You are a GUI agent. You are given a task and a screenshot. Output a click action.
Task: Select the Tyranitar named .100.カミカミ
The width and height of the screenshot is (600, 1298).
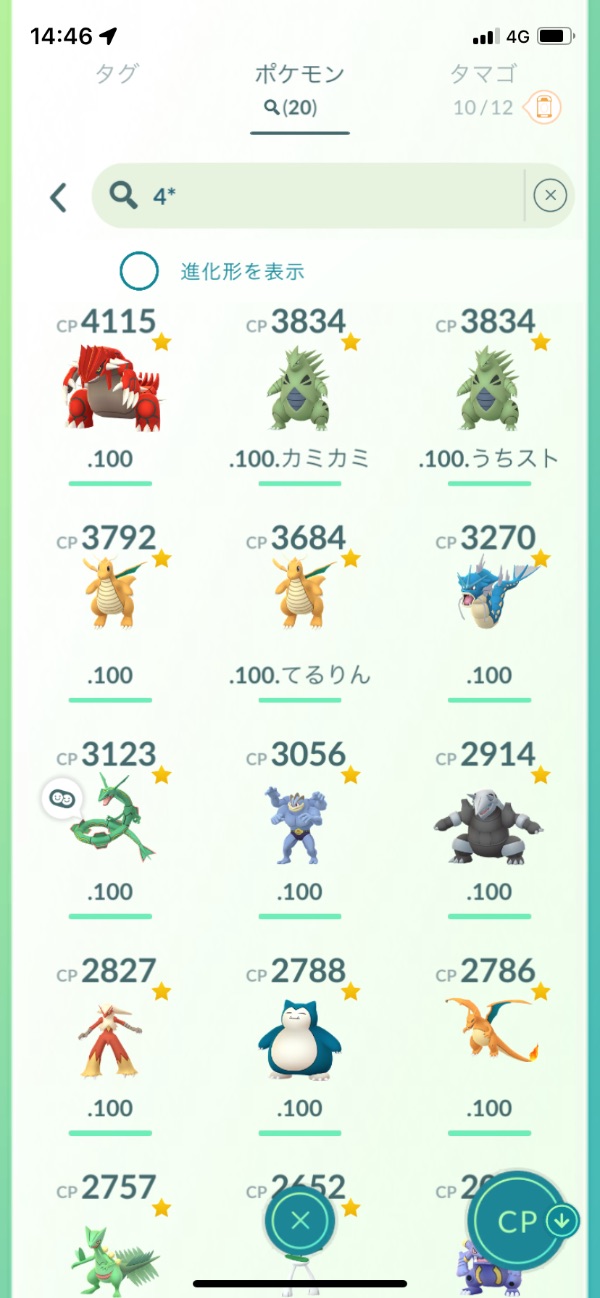point(299,395)
